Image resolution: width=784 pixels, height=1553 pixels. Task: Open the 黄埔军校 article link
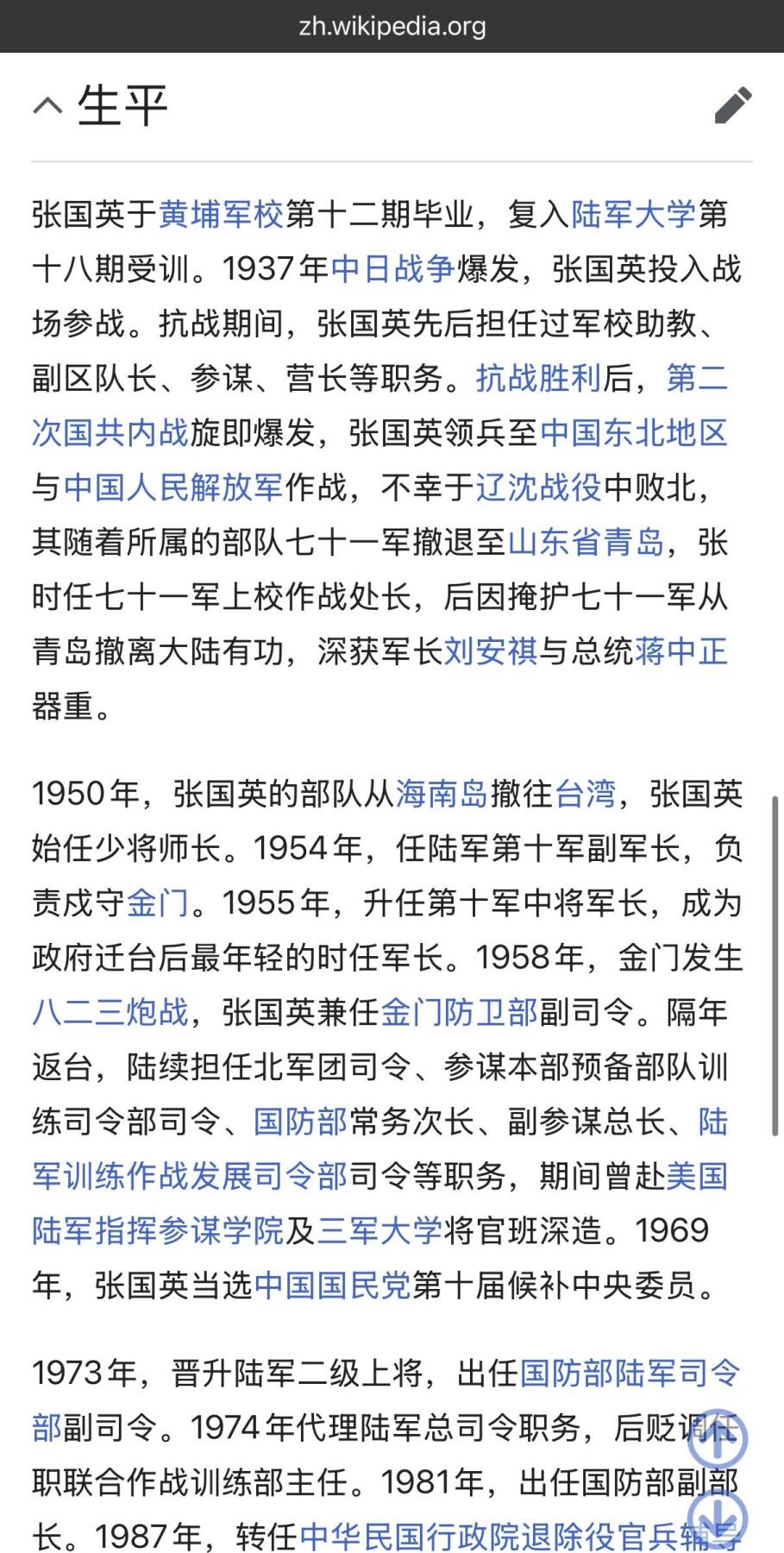click(x=222, y=215)
